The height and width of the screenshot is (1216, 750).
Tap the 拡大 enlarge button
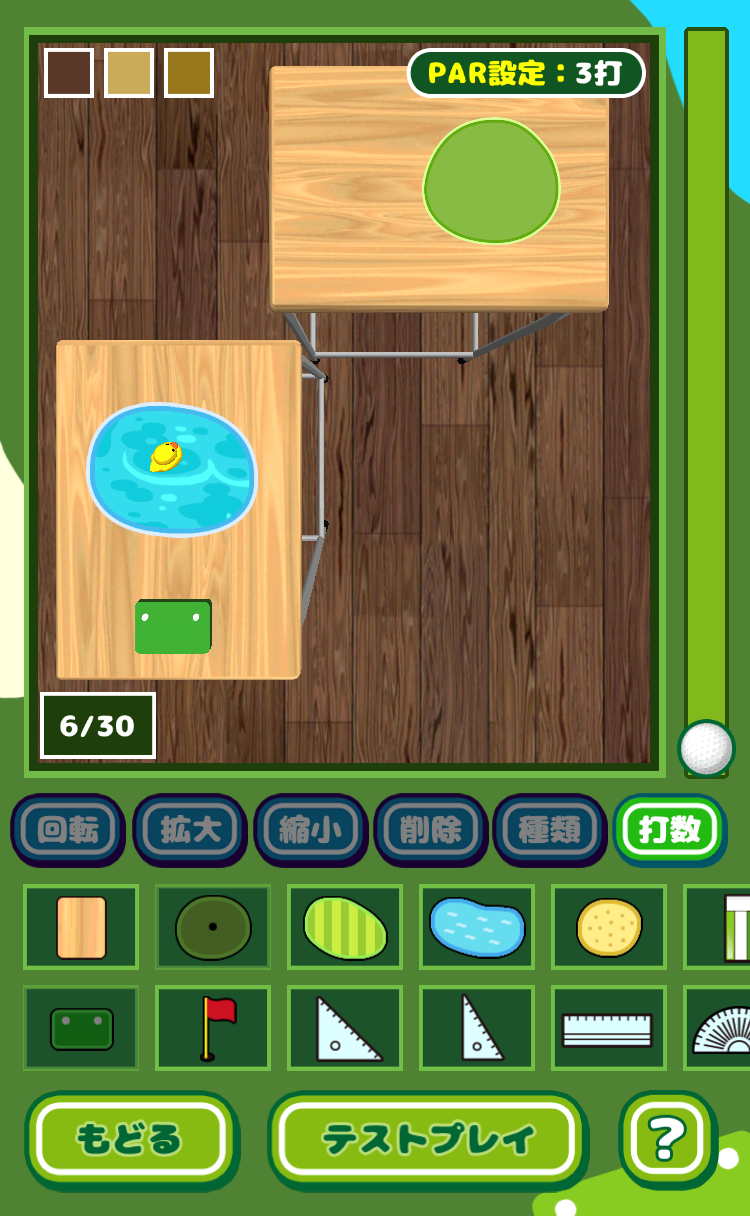coord(190,830)
